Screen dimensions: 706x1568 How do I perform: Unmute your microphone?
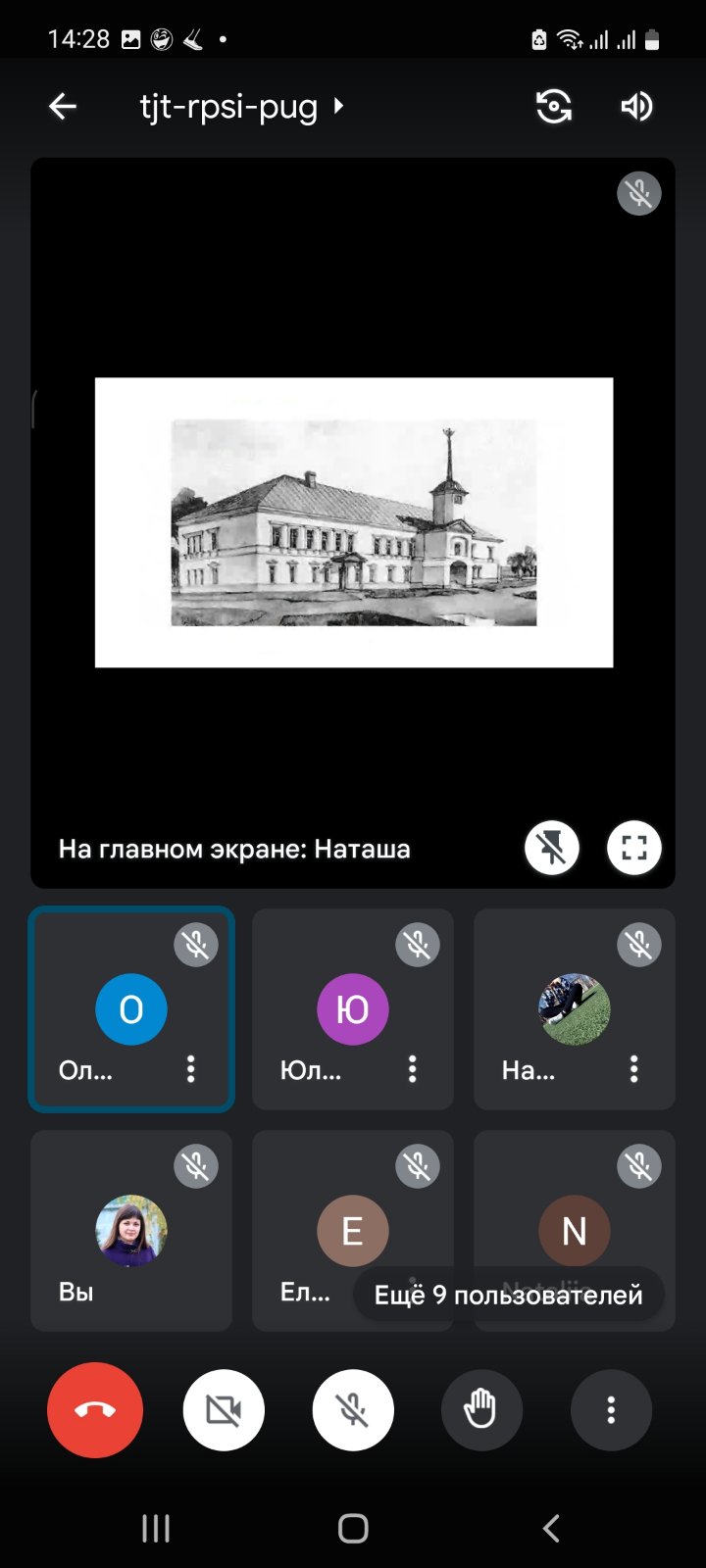[x=353, y=1410]
